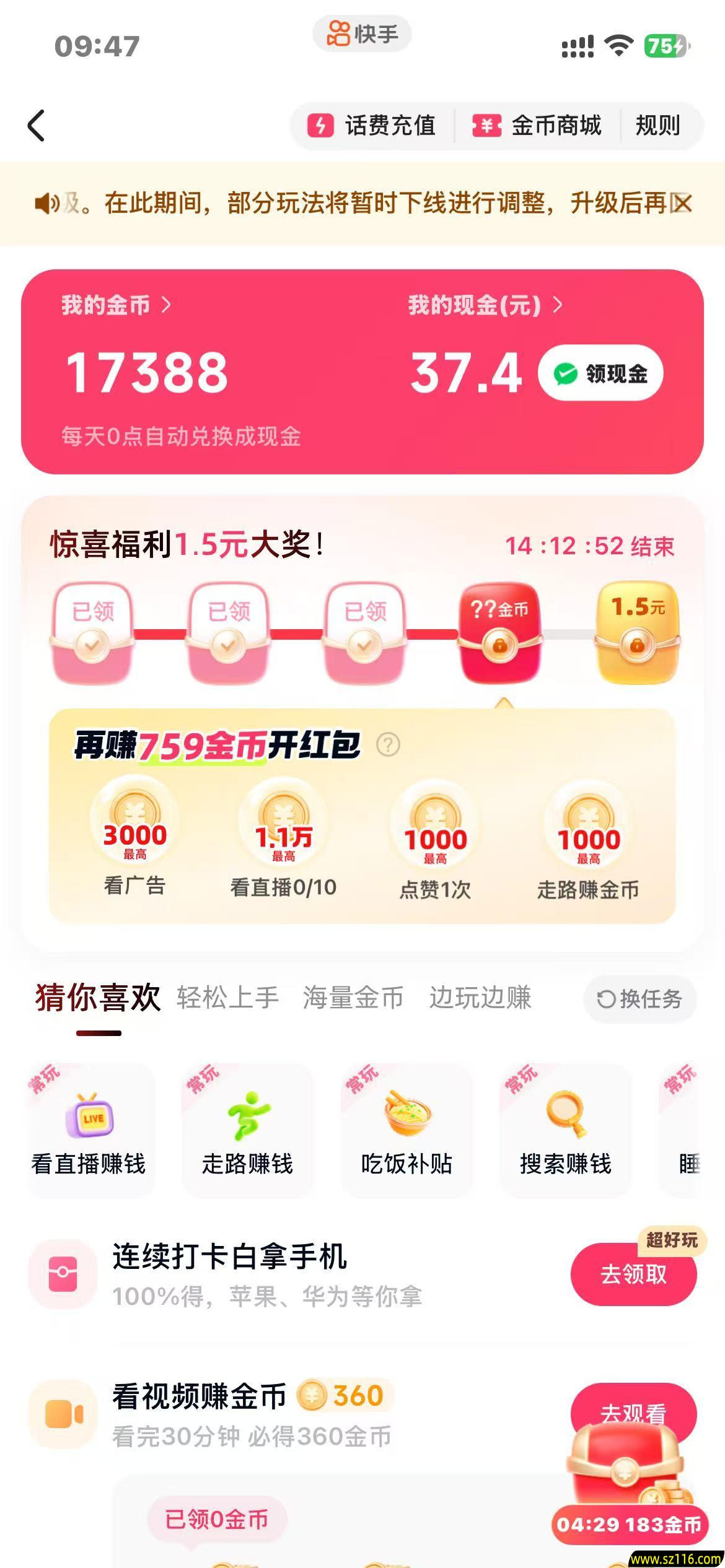View the 规则 rules page
Screen dimensions: 725x1568
[x=657, y=126]
